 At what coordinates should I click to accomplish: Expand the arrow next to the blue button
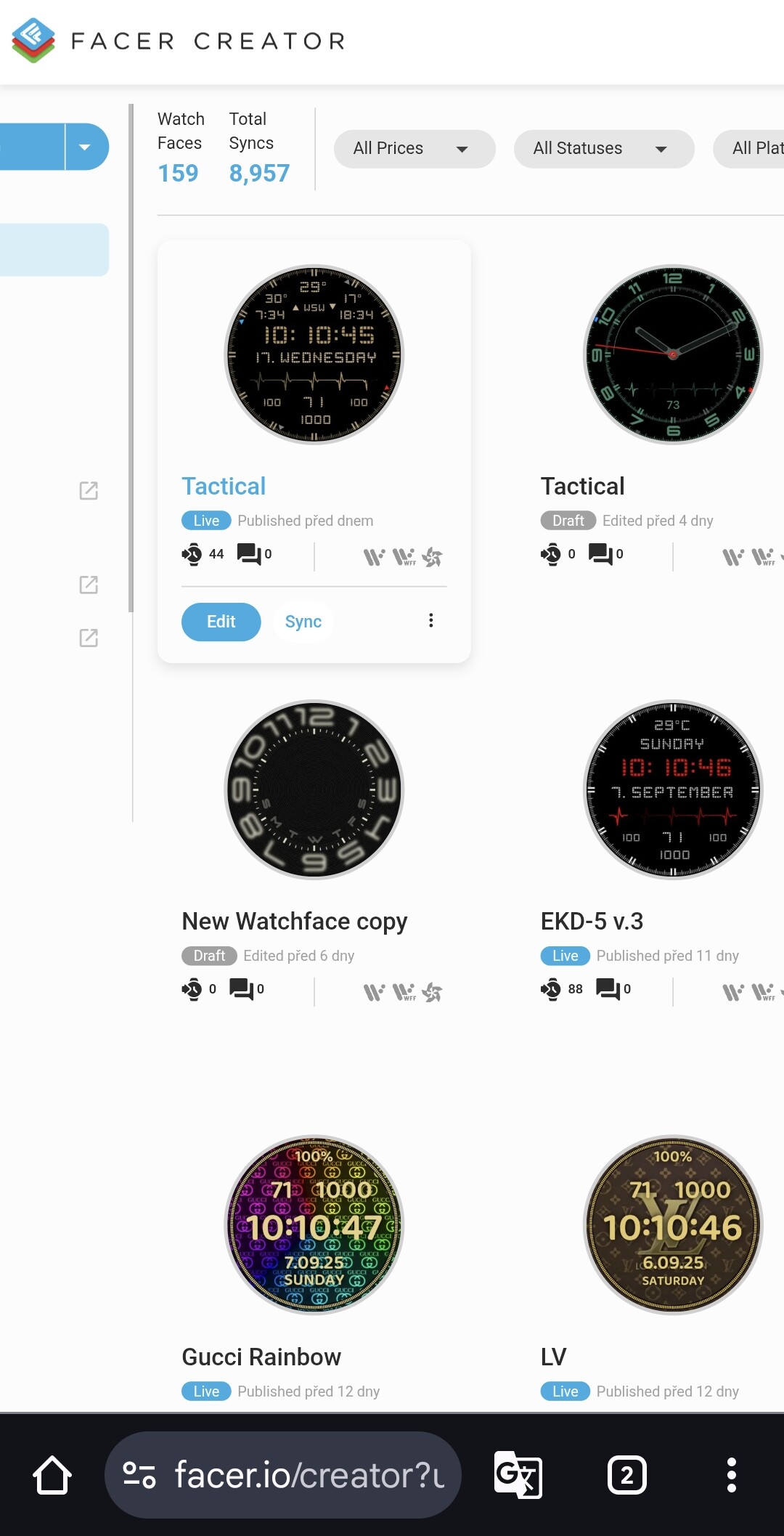[x=85, y=147]
